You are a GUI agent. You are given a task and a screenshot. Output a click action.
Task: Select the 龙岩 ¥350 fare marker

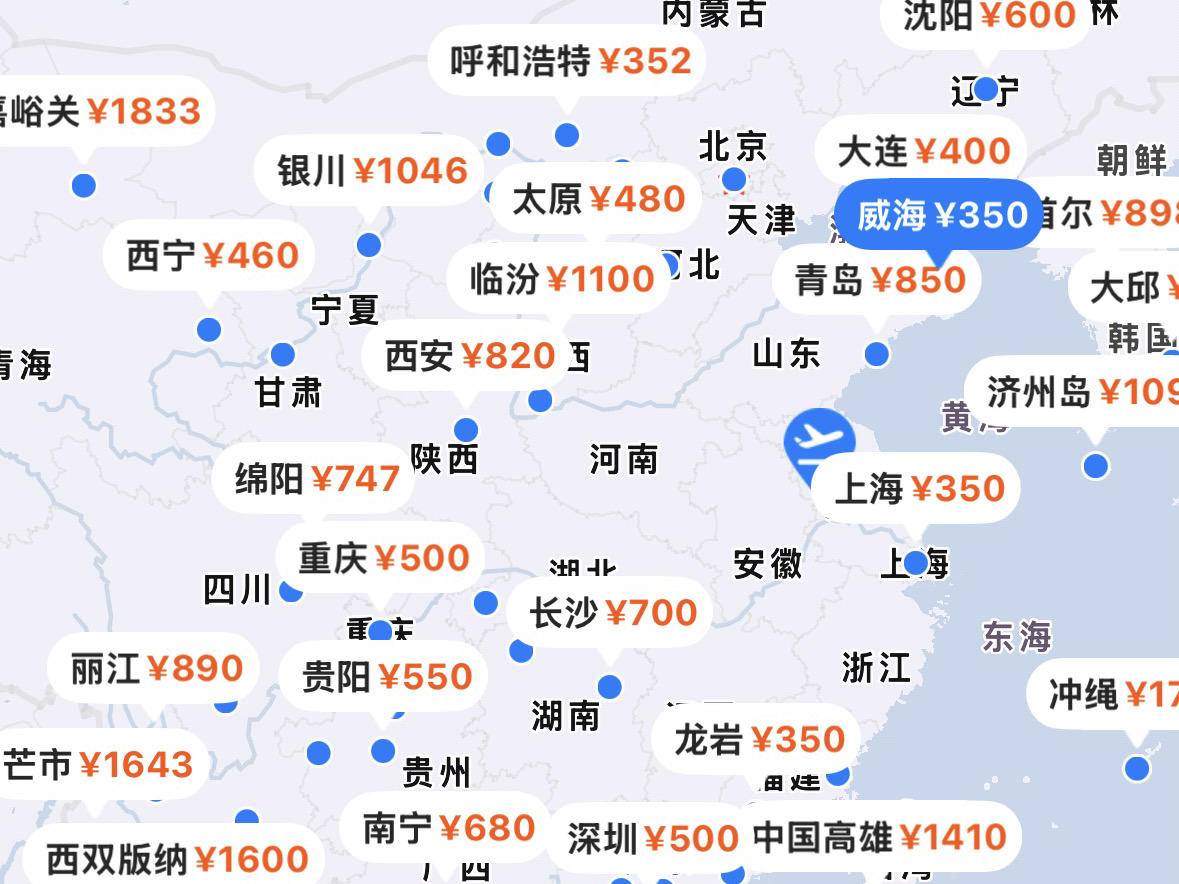tap(759, 740)
